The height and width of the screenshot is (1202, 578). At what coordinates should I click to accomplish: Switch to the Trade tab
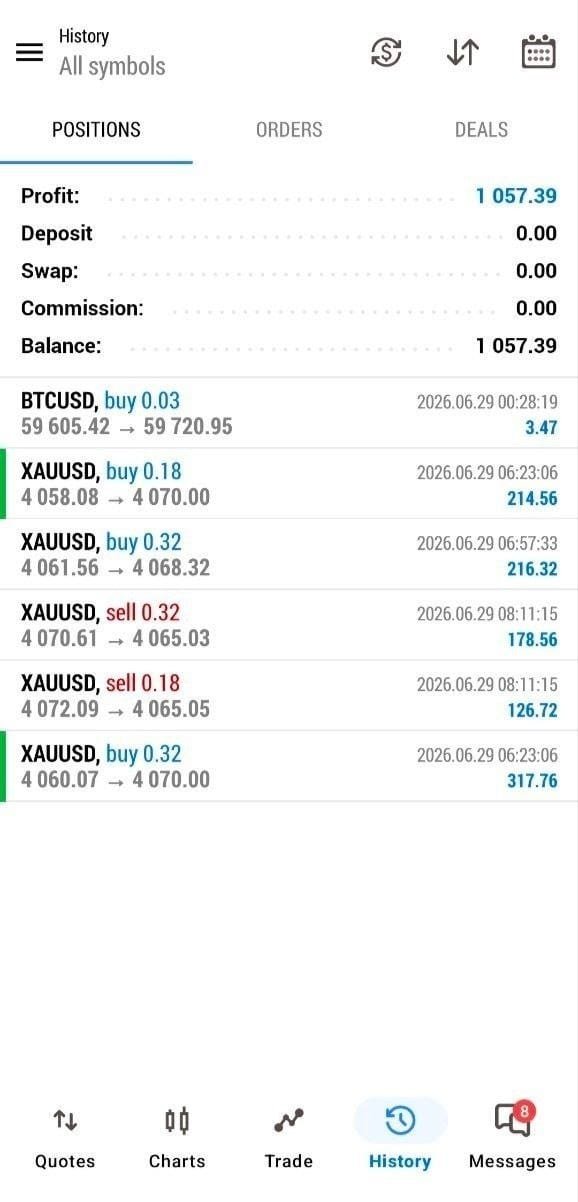[x=288, y=1137]
